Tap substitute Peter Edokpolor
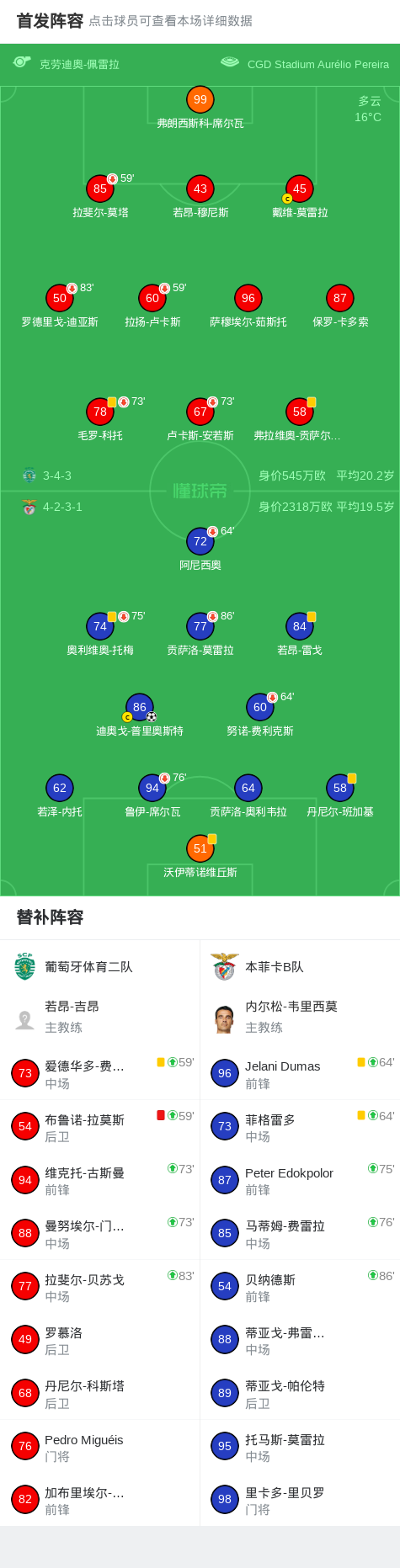The image size is (400, 1568). 300,1180
